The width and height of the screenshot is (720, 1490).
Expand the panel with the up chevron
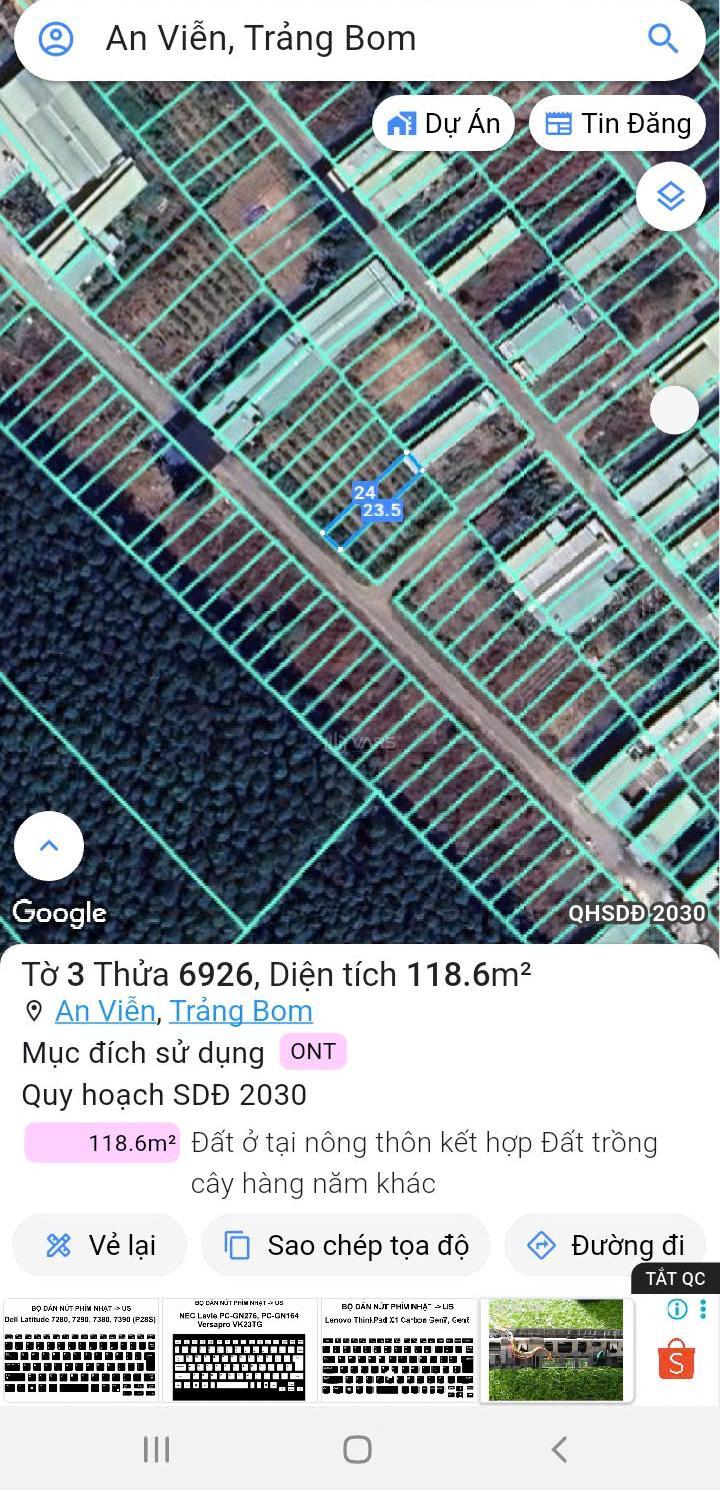click(49, 846)
